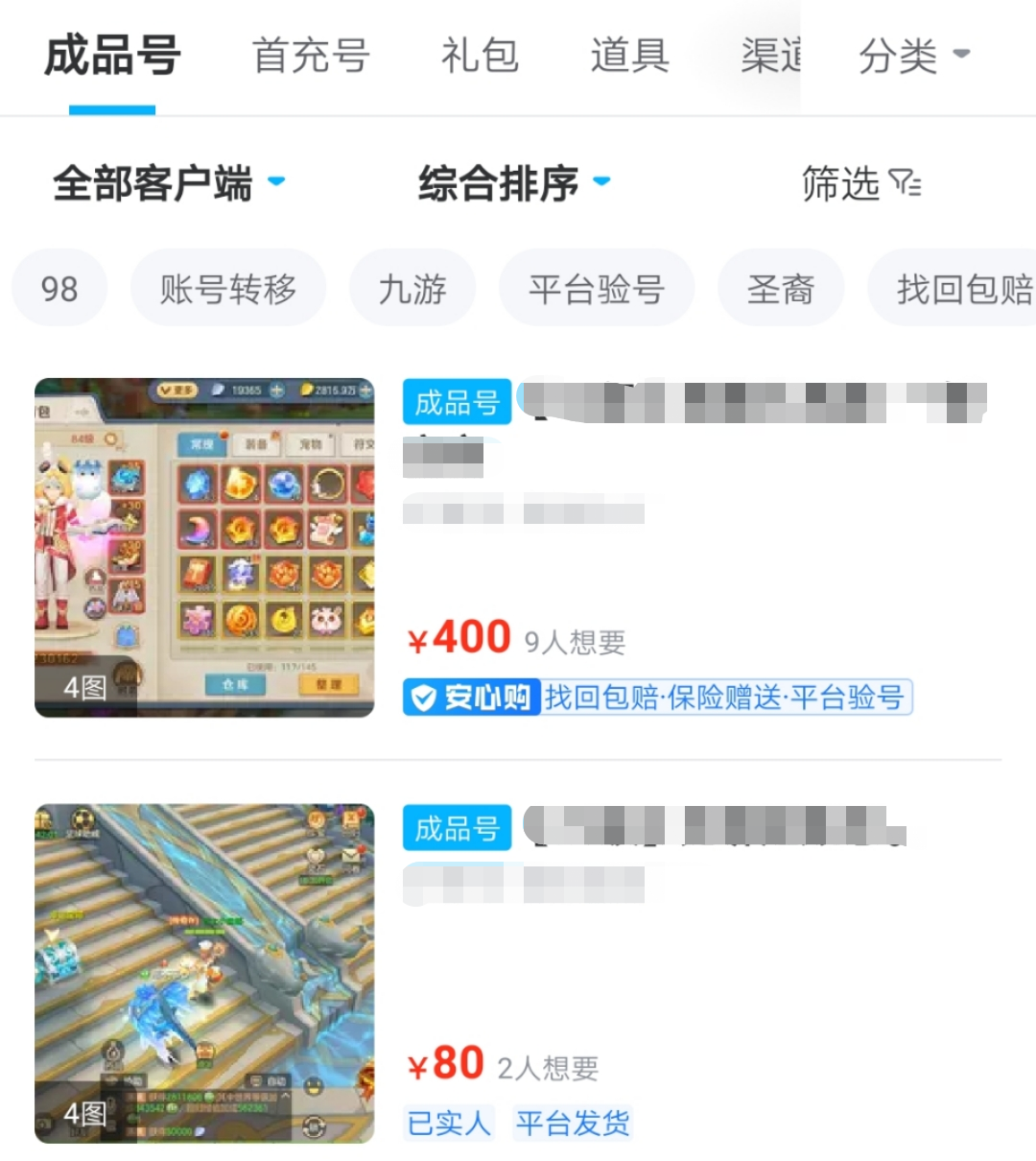Image resolution: width=1036 pixels, height=1161 pixels.
Task: Select the 成品号 tab
Action: (112, 56)
